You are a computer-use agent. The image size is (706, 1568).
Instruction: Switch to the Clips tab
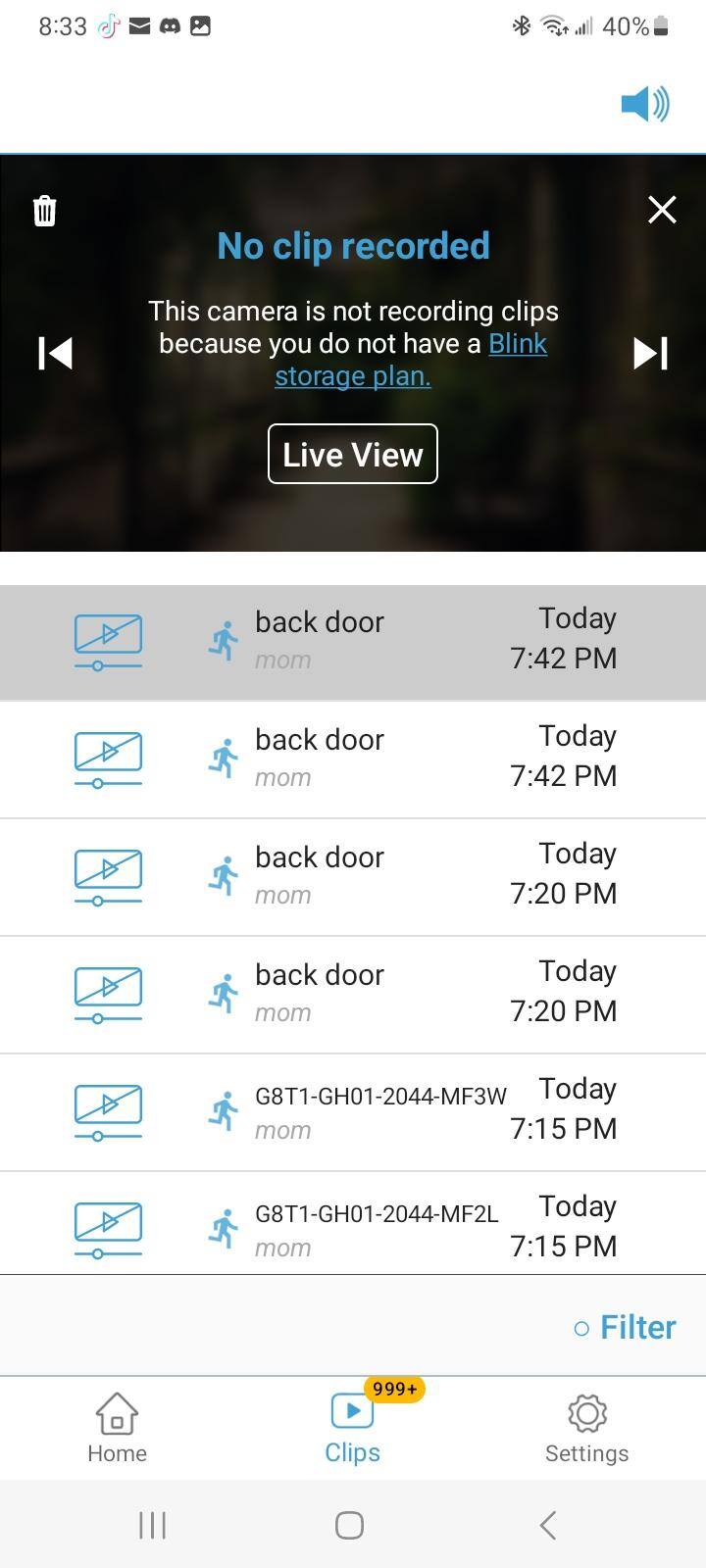(x=352, y=1428)
